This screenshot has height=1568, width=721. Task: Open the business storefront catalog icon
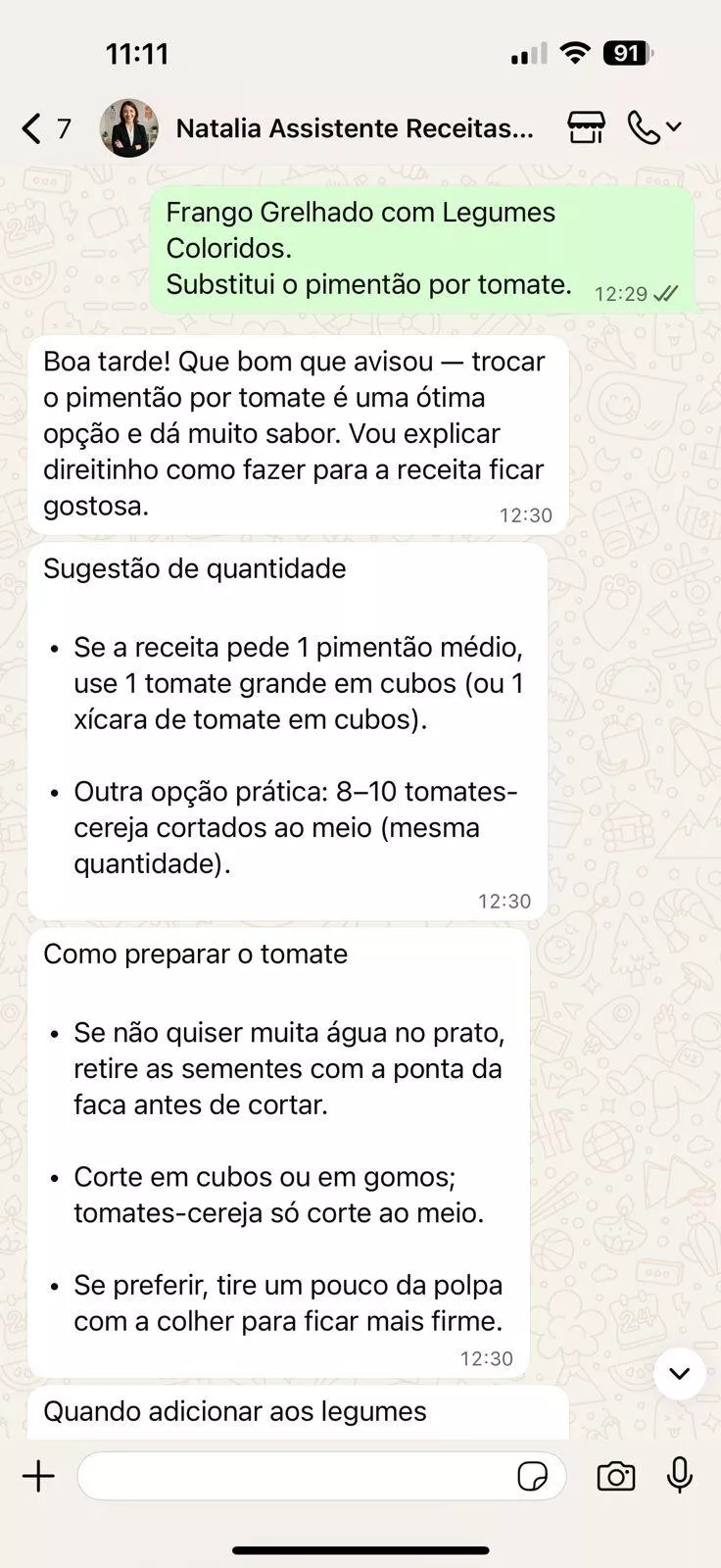click(x=586, y=127)
